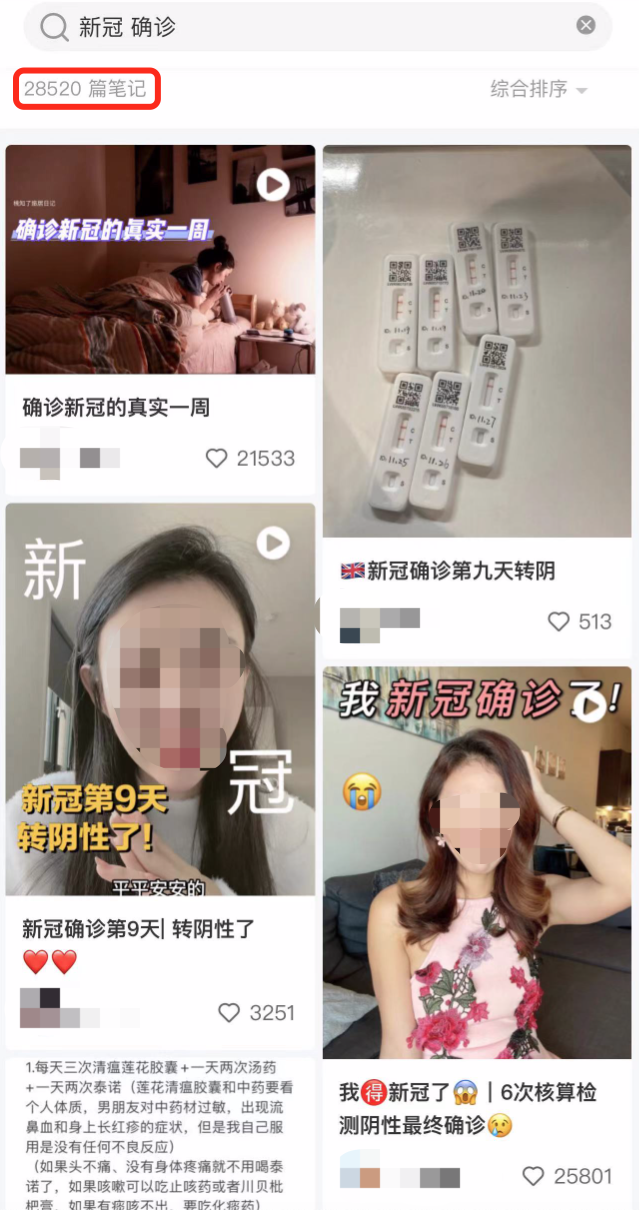Open the 综合排序 sorting dropdown
Image resolution: width=640 pixels, height=1210 pixels.
[538, 89]
